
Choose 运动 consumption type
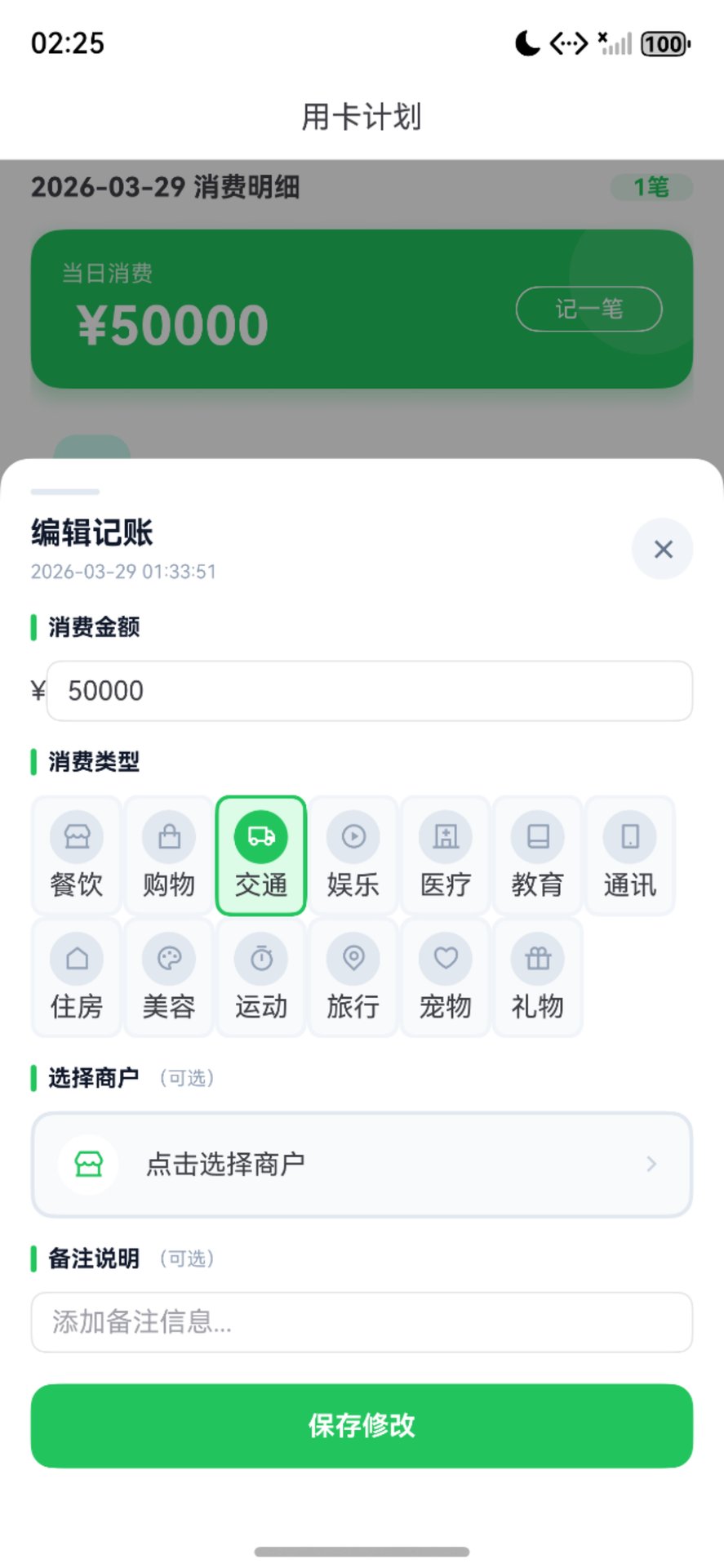point(261,977)
